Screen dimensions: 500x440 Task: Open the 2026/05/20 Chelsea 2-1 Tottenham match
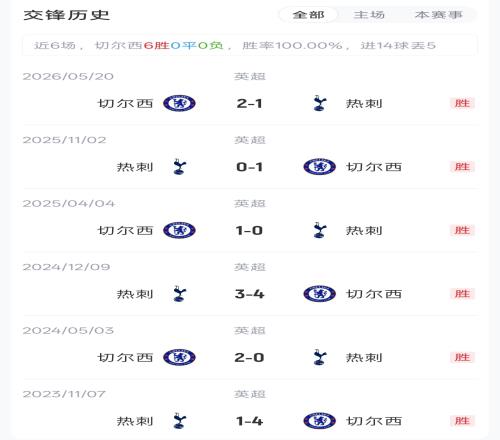click(250, 93)
